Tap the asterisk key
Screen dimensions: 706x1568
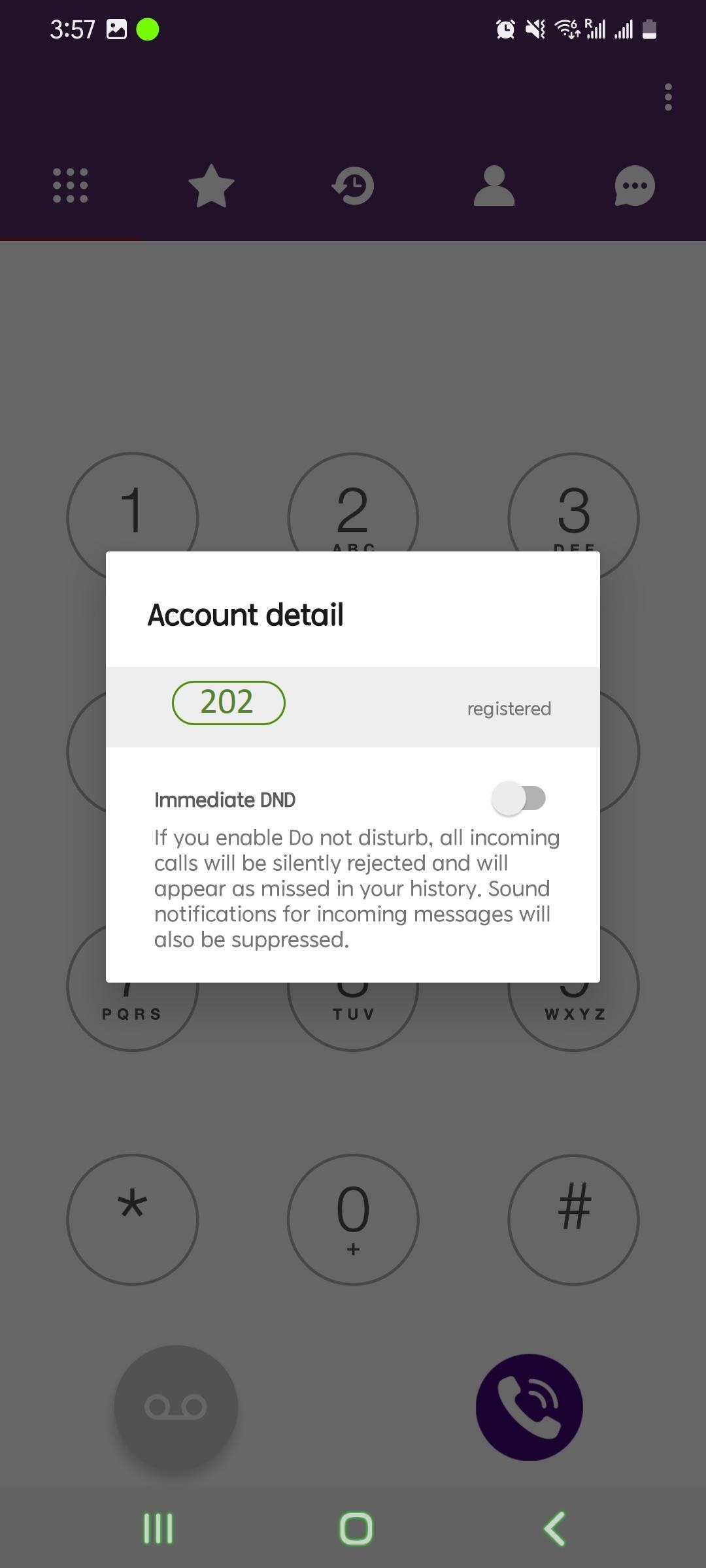point(133,1220)
